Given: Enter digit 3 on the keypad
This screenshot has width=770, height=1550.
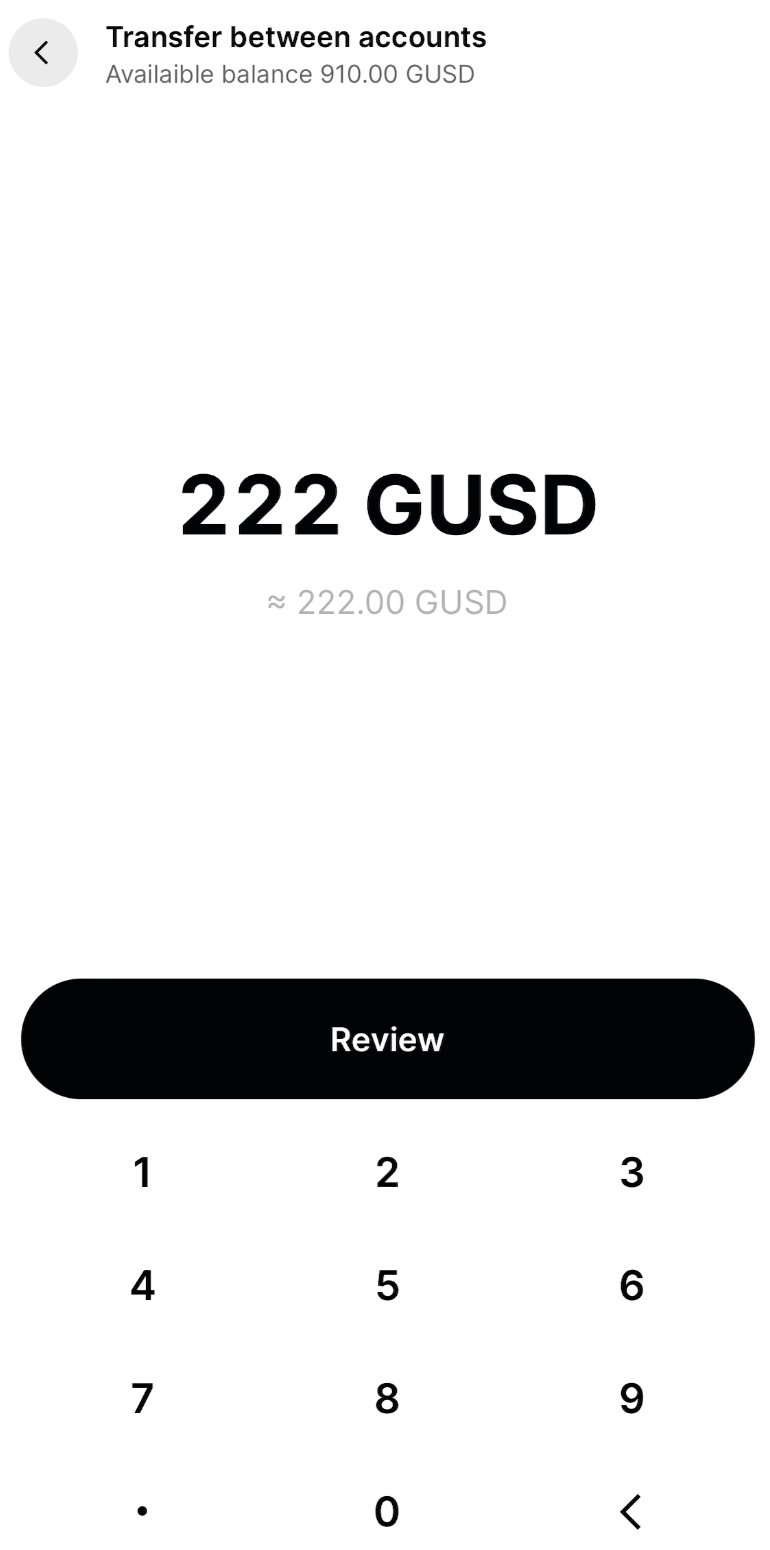Looking at the screenshot, I should tap(631, 1172).
